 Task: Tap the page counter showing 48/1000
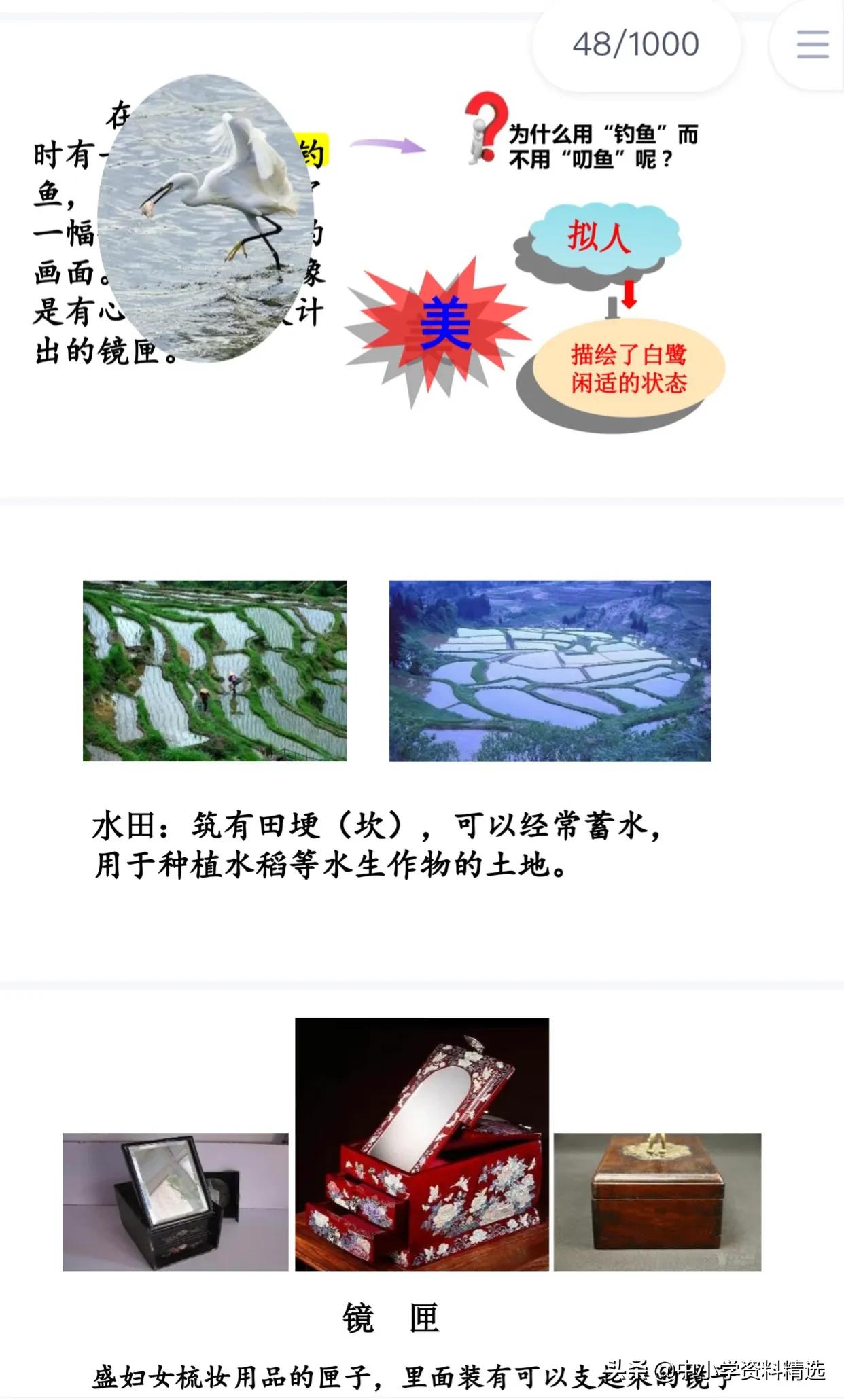coord(635,42)
